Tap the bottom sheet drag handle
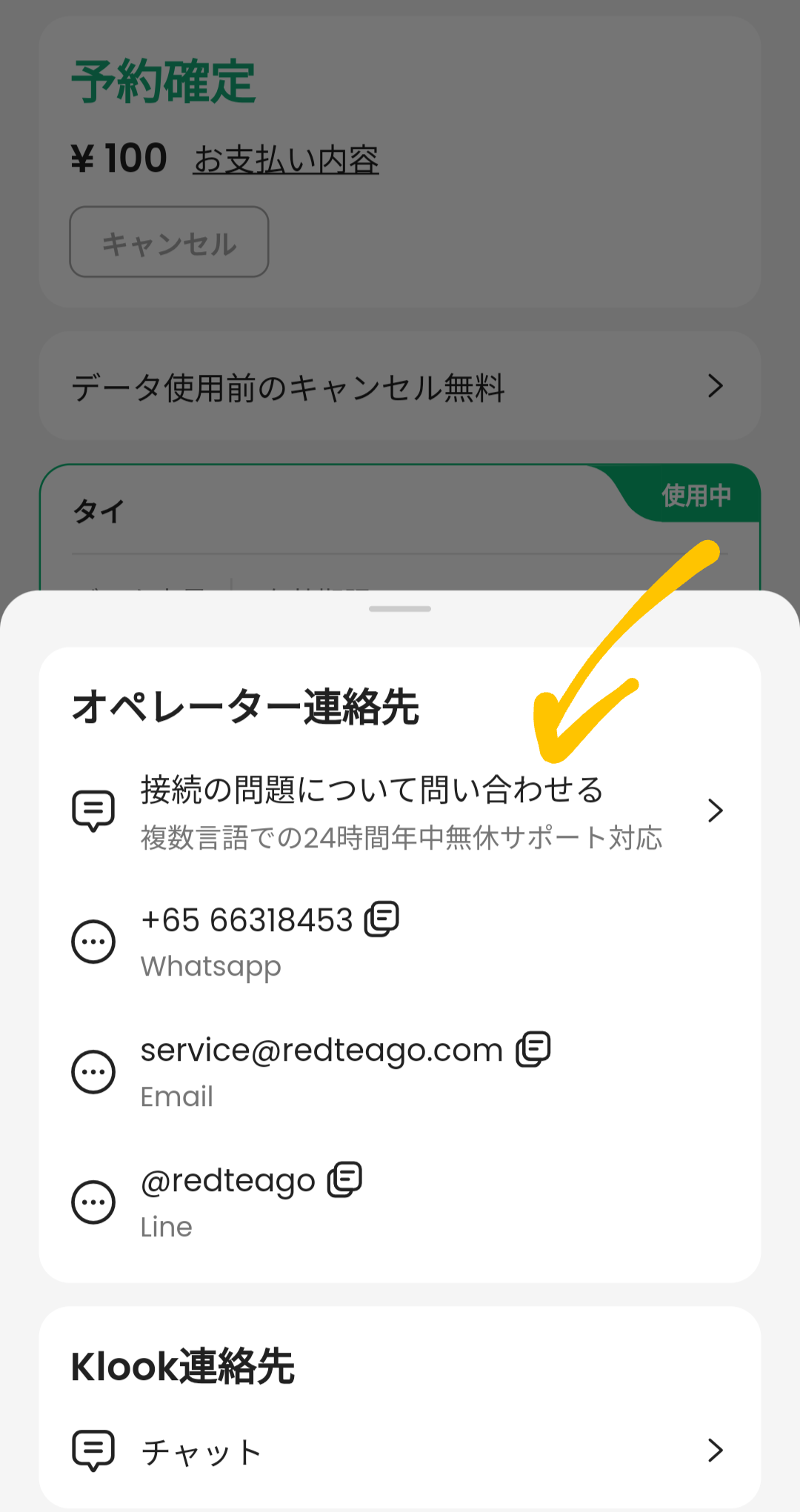800x1512 pixels. coord(400,609)
